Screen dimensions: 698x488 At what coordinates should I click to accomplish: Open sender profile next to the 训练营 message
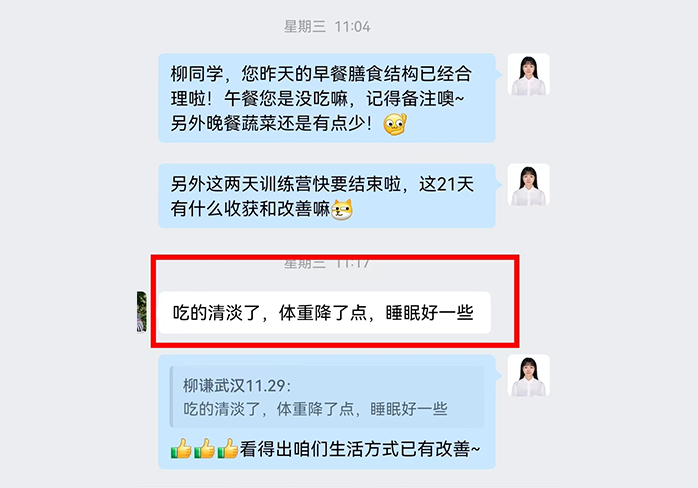click(x=528, y=185)
